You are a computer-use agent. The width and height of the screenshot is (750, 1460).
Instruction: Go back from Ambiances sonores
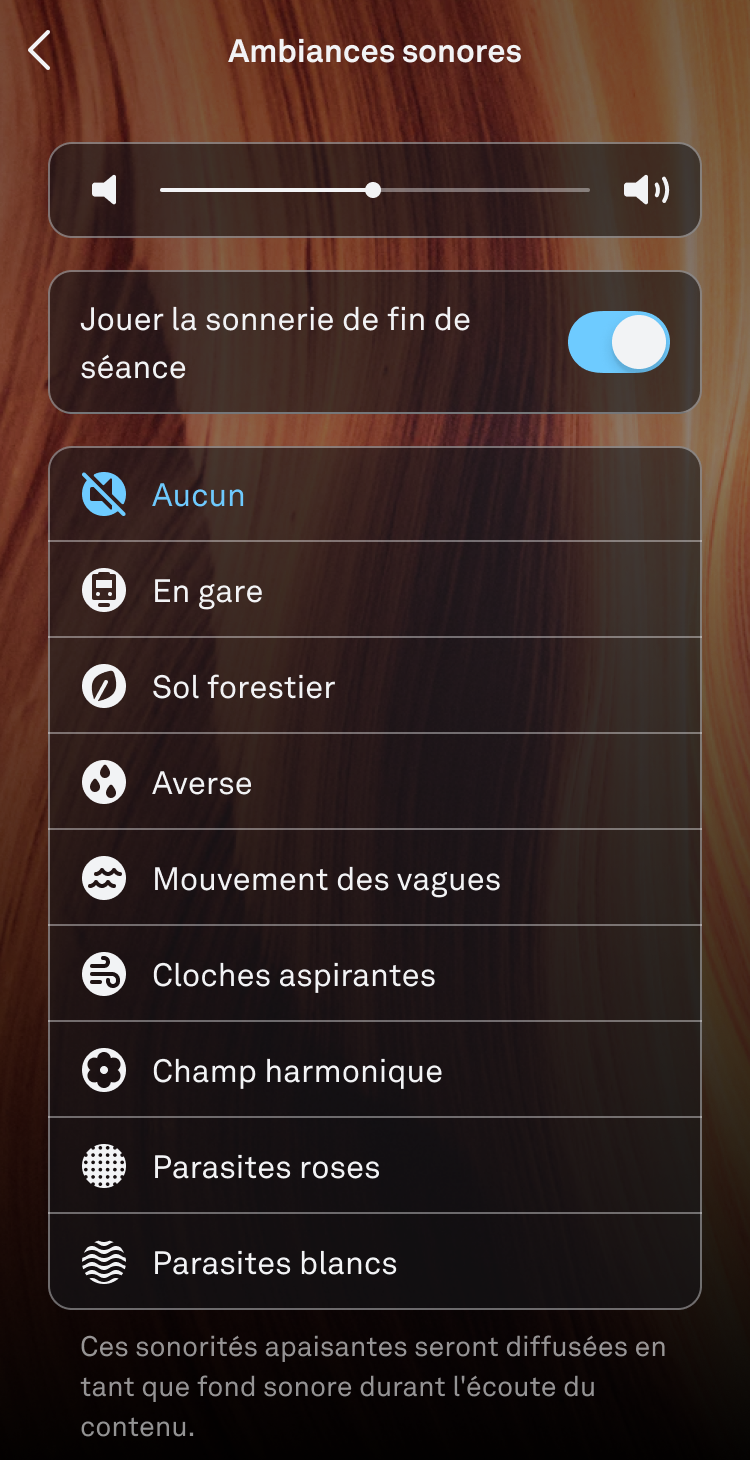(x=39, y=50)
